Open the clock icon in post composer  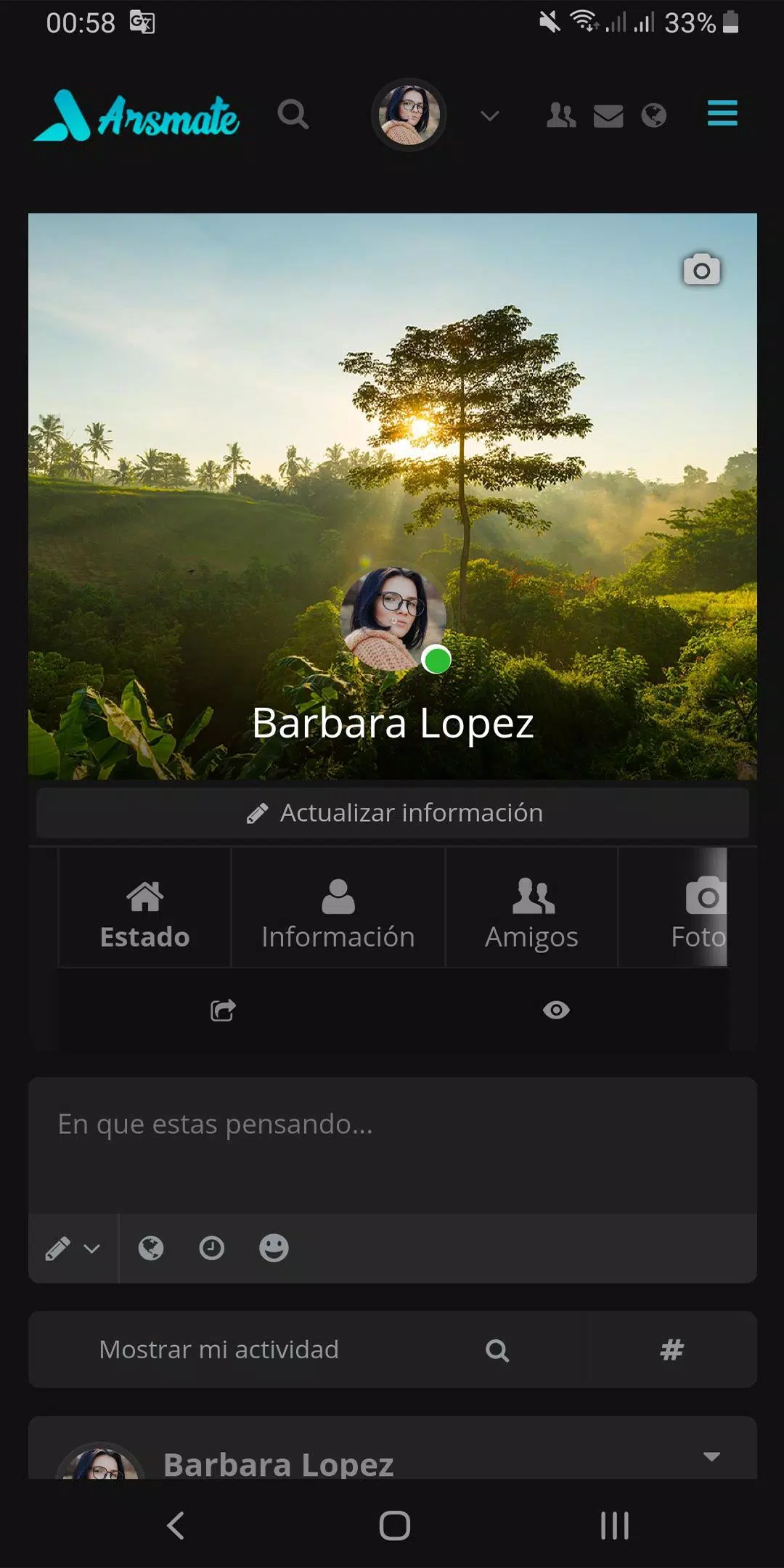[212, 1248]
